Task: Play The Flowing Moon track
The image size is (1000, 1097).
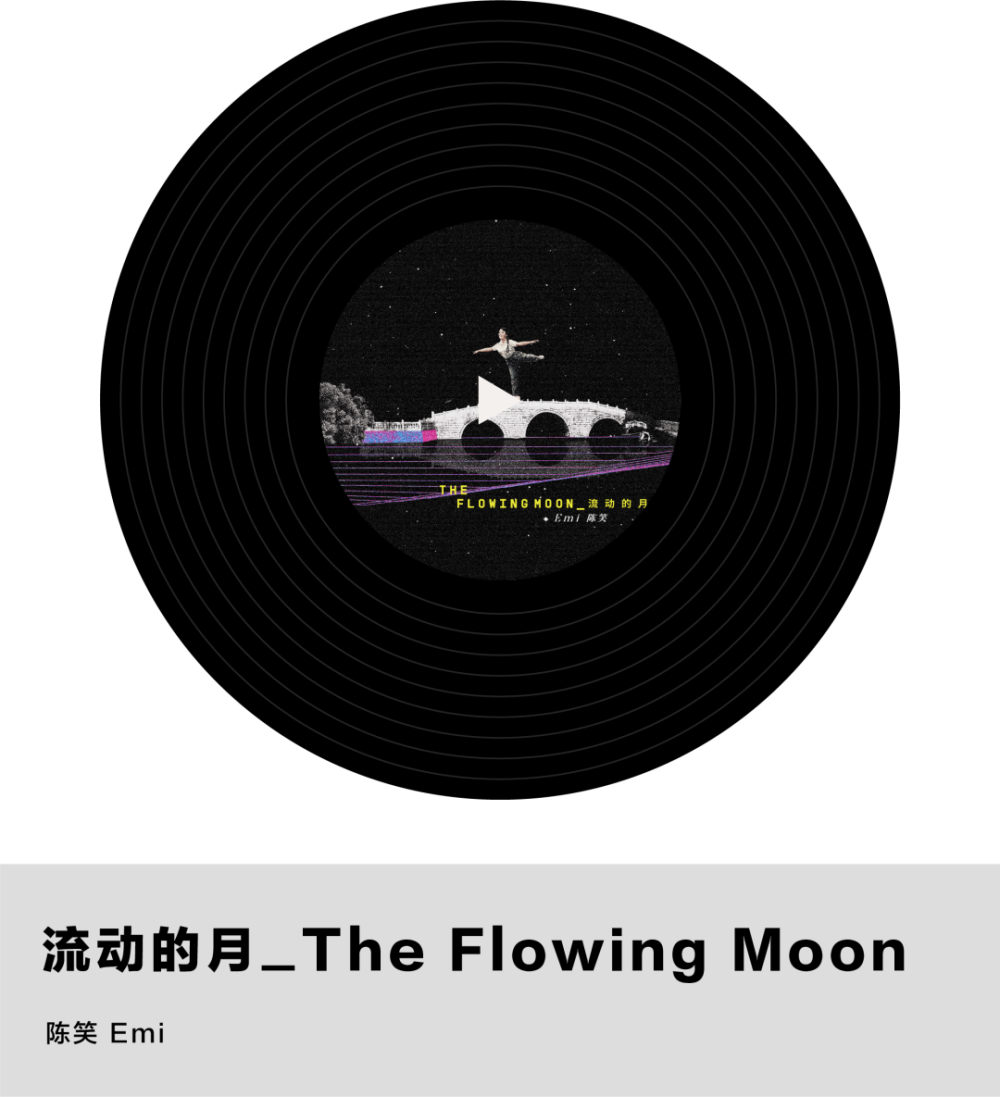Action: (x=496, y=400)
